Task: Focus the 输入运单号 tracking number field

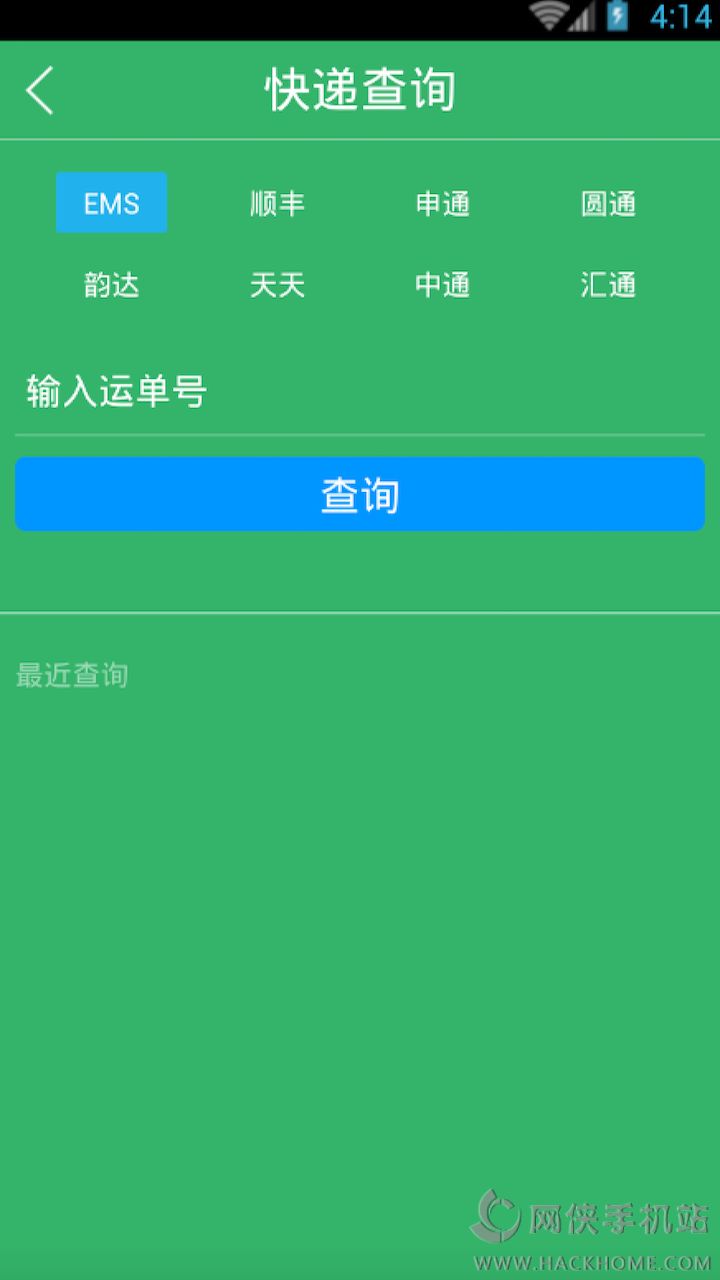Action: point(360,392)
